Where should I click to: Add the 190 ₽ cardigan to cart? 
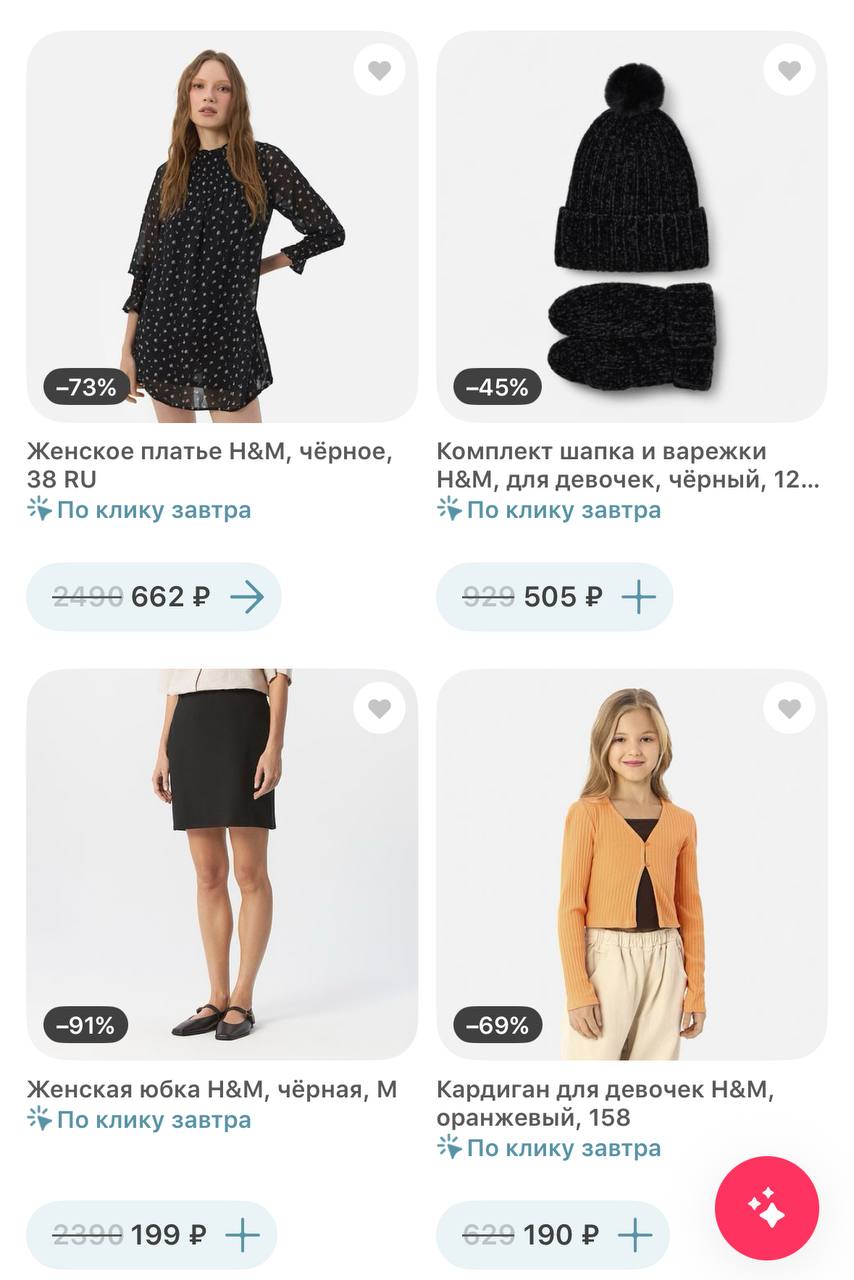pos(635,1235)
